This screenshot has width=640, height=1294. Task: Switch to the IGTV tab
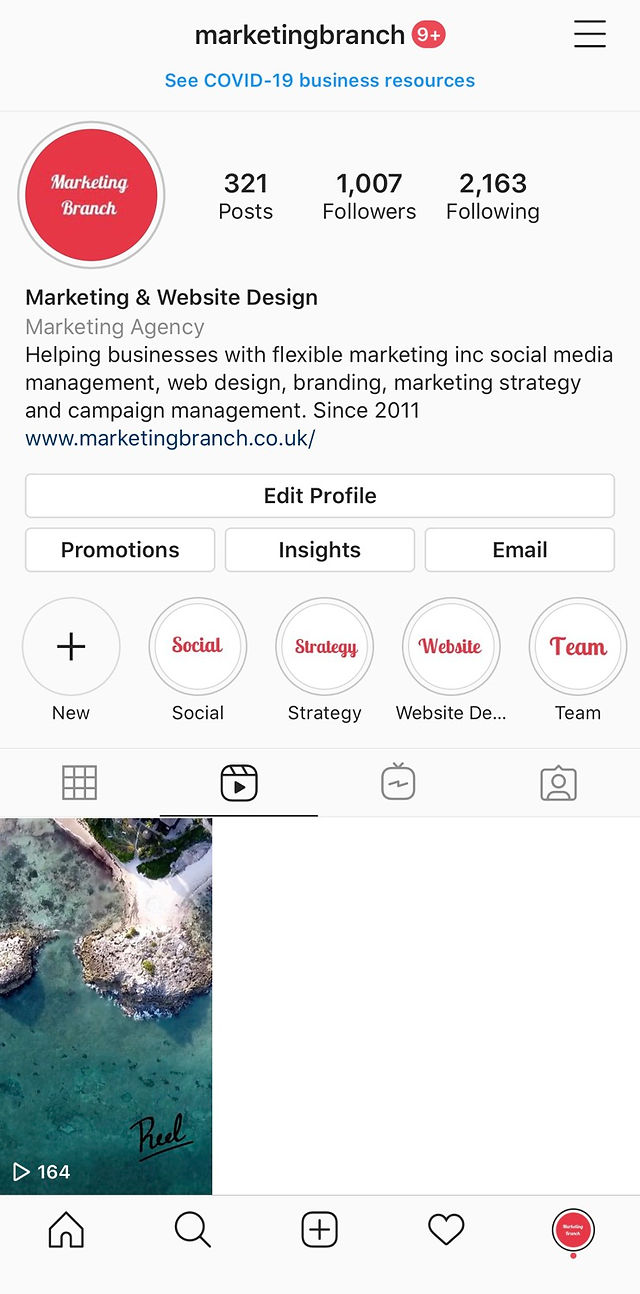pos(398,782)
